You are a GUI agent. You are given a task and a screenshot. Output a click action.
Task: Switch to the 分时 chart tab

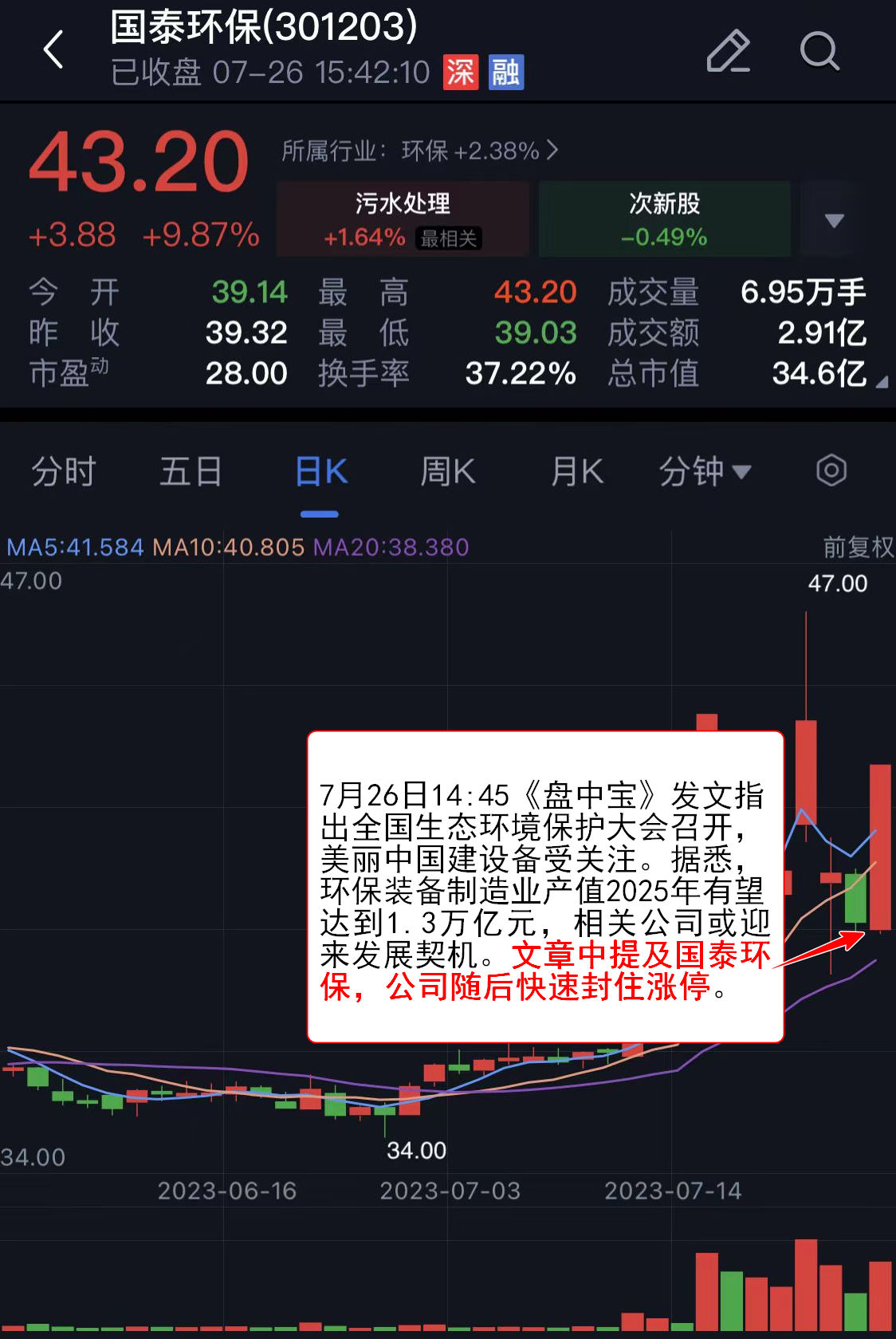point(64,472)
